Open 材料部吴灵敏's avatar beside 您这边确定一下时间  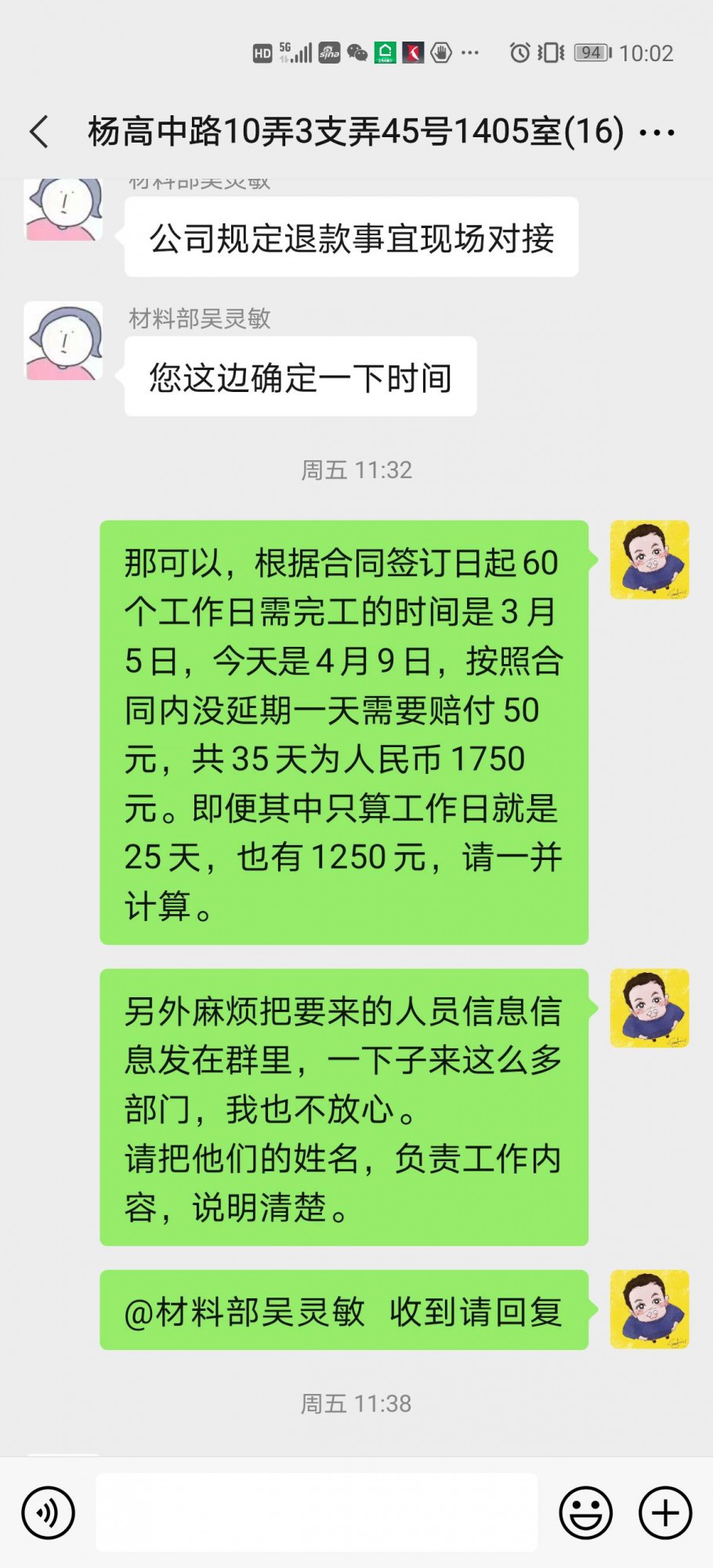coord(63,341)
